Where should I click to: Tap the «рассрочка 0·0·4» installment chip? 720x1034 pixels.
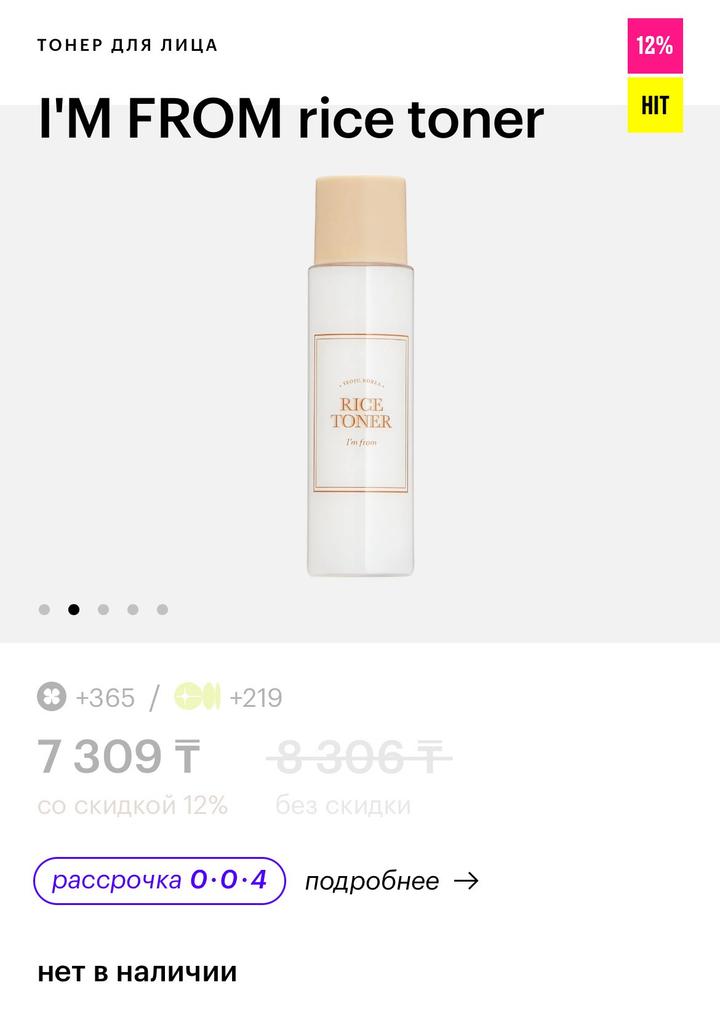coord(160,881)
